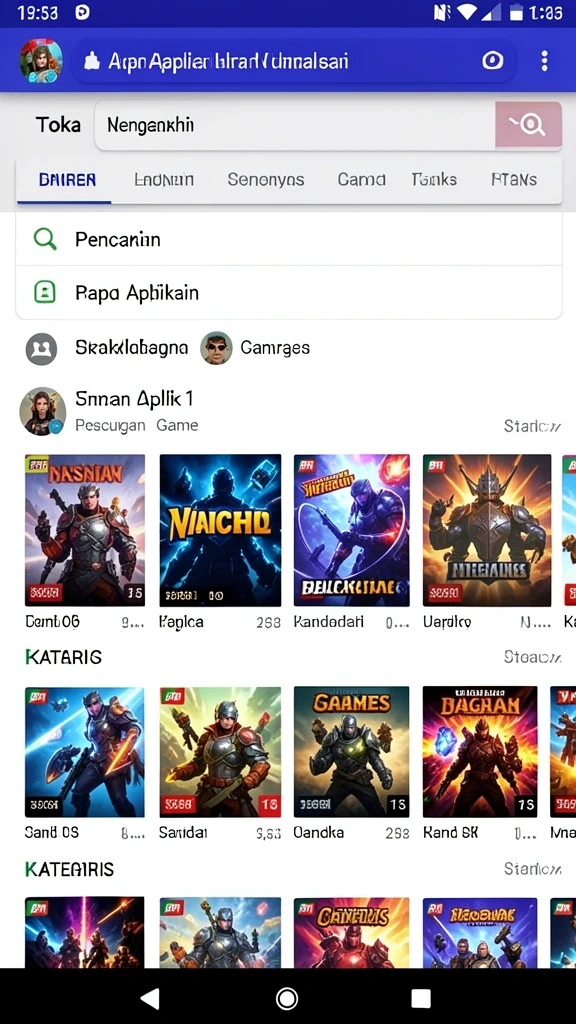The height and width of the screenshot is (1024, 576).
Task: Open the three-dot overflow menu
Action: point(544,61)
